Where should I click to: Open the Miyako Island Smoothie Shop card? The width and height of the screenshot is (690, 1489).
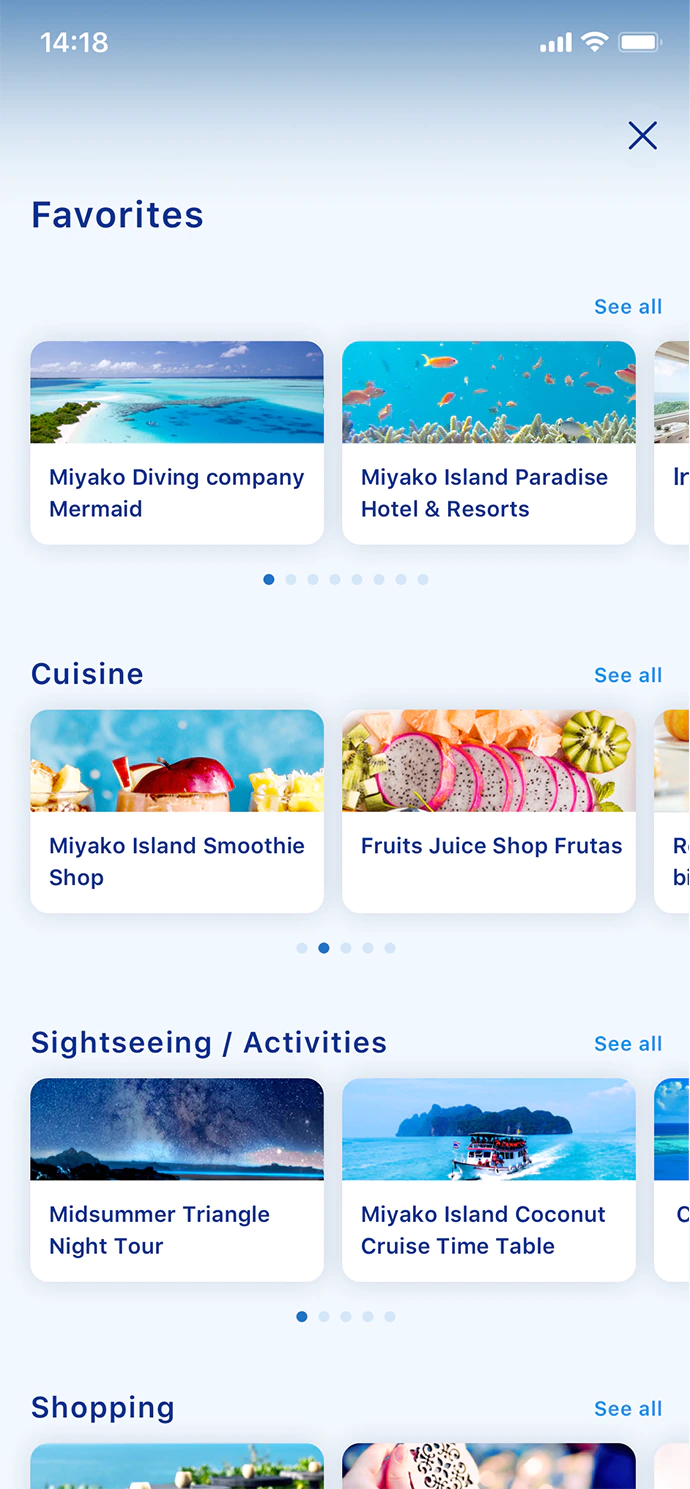click(177, 810)
